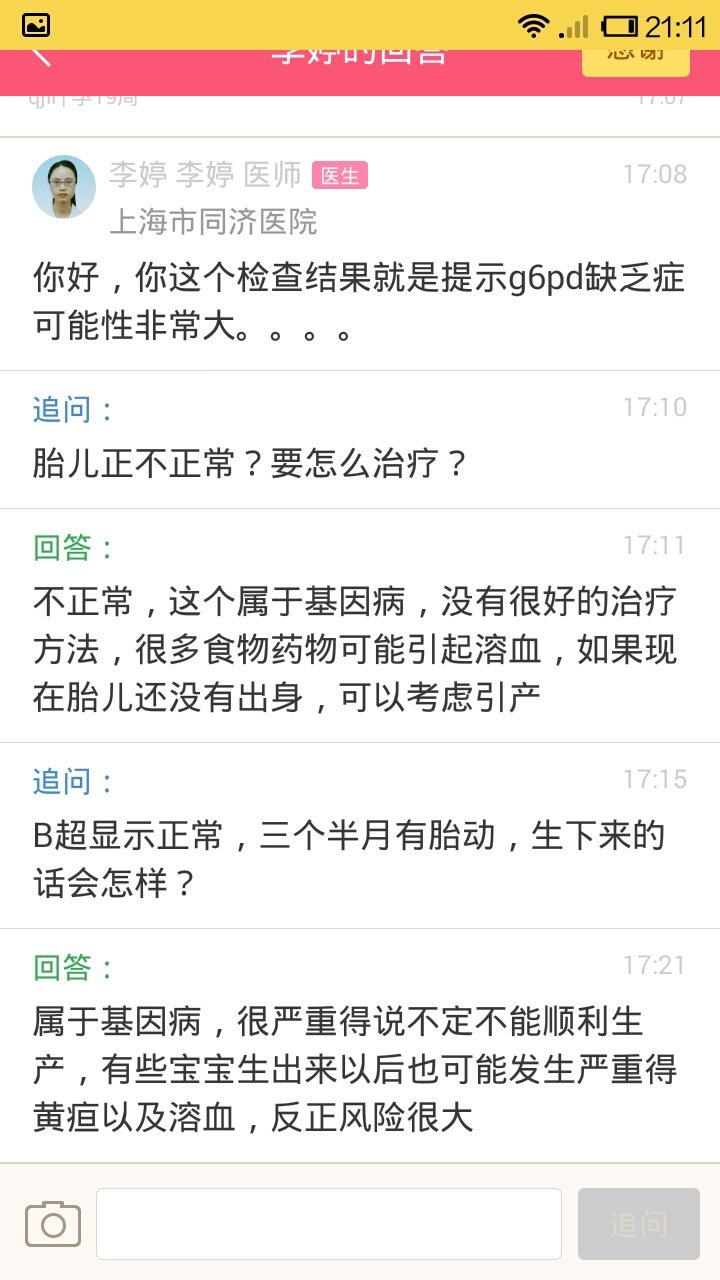
Task: Open Dr. 李婷's profile photo
Action: click(64, 187)
